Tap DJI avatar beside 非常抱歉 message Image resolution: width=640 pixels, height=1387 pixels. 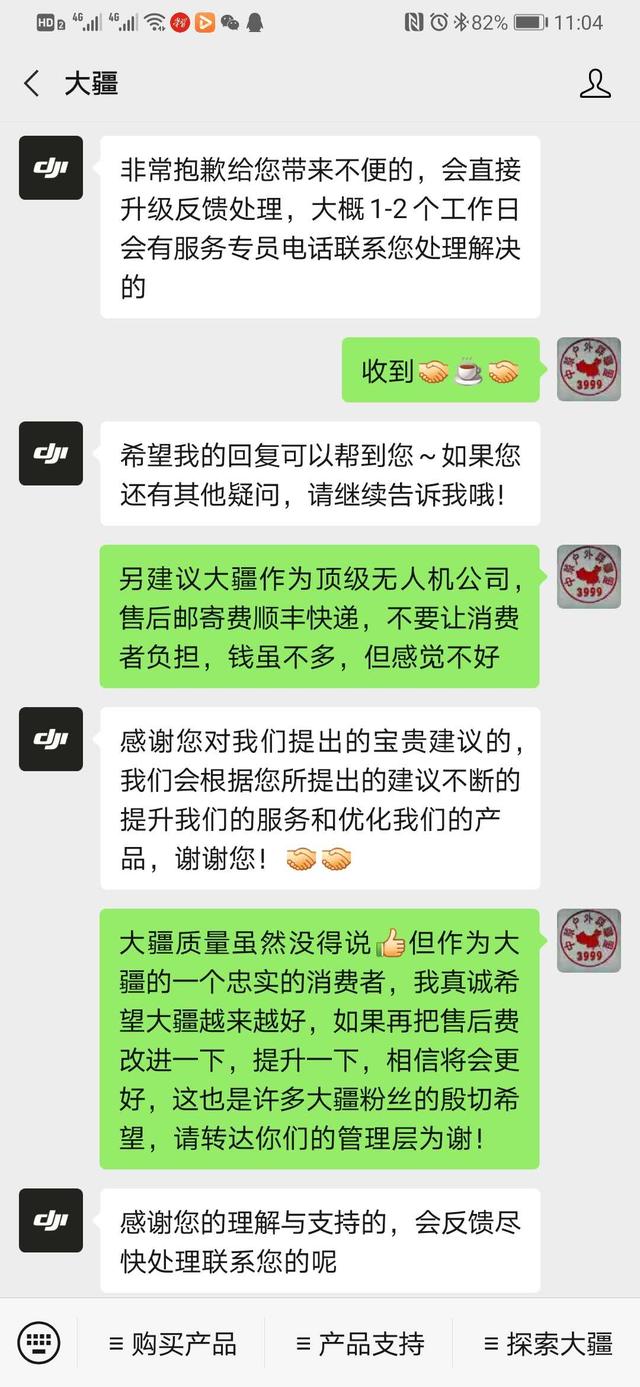click(x=50, y=167)
